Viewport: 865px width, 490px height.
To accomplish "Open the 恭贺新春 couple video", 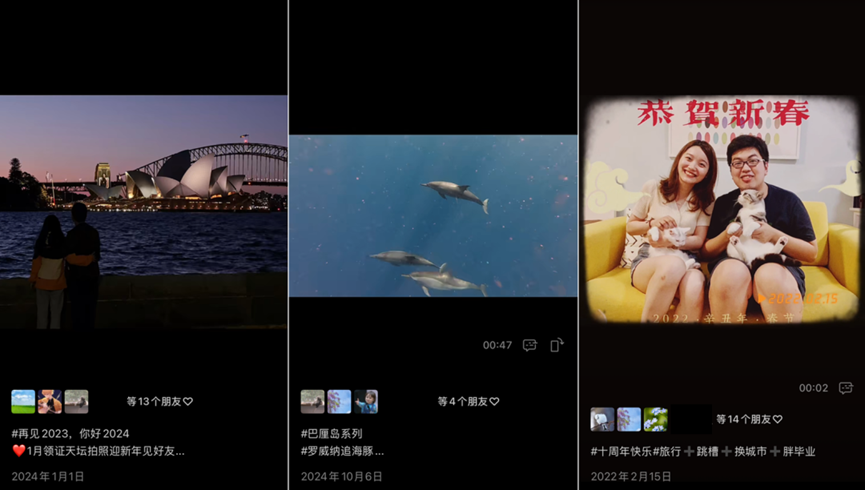I will coord(721,210).
